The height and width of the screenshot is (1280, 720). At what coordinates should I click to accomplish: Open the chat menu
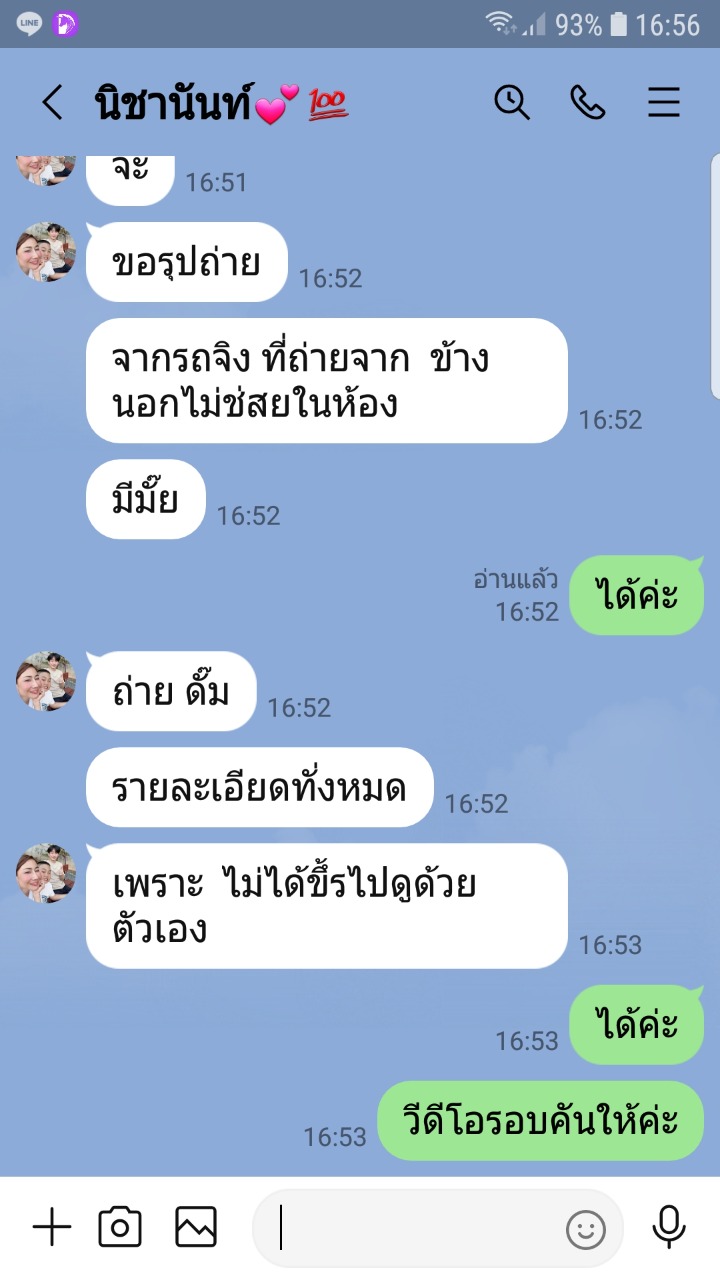point(664,102)
